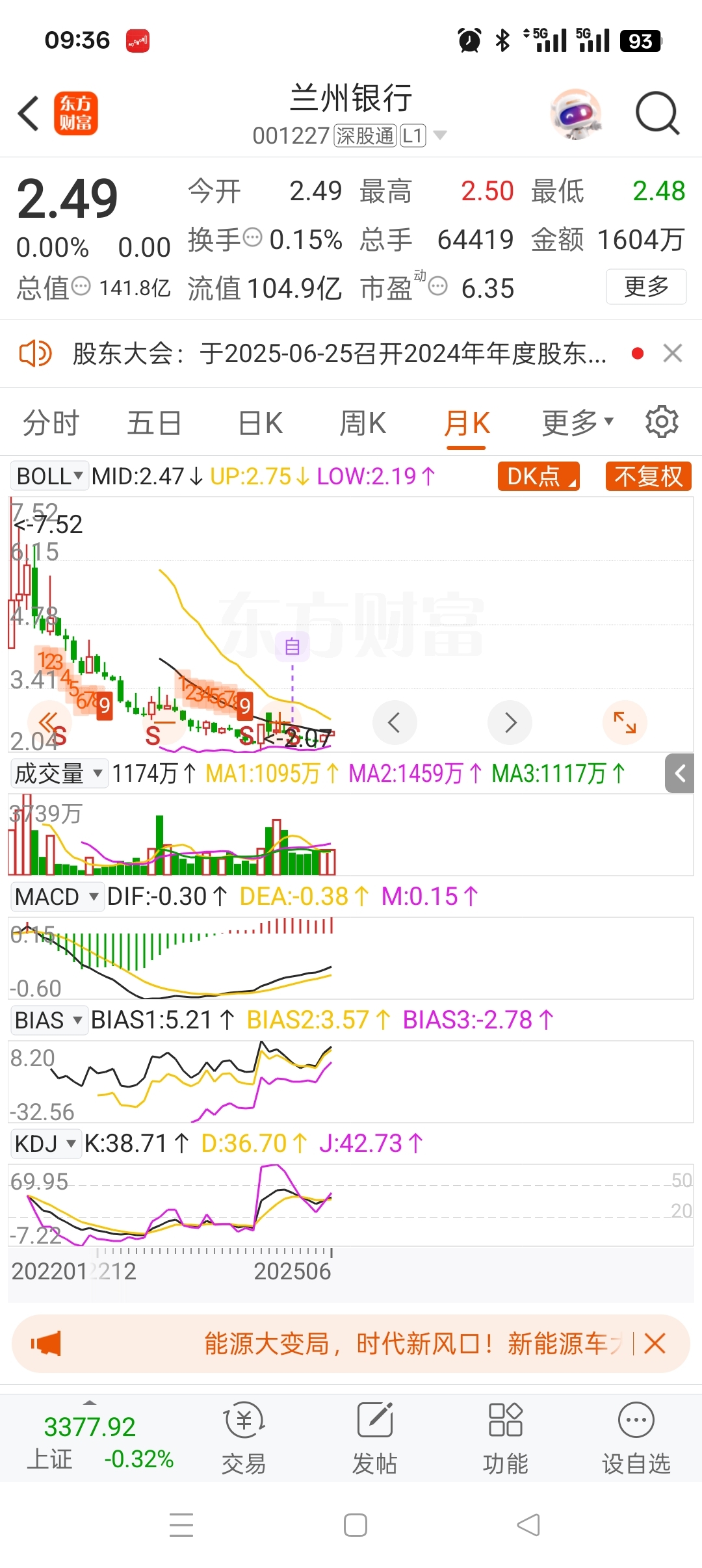Open the 发帖 post composer

click(374, 1438)
